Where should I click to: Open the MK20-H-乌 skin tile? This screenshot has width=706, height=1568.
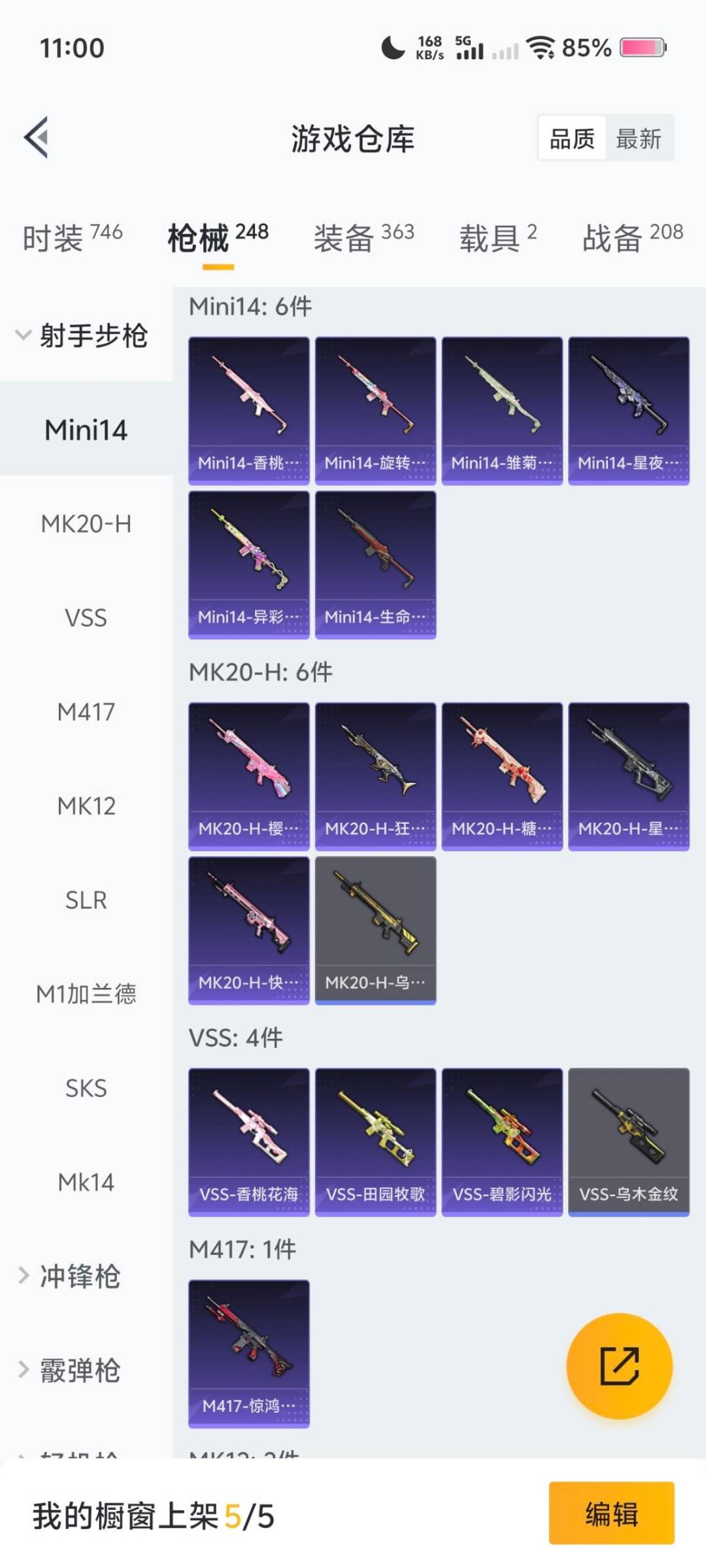(375, 930)
